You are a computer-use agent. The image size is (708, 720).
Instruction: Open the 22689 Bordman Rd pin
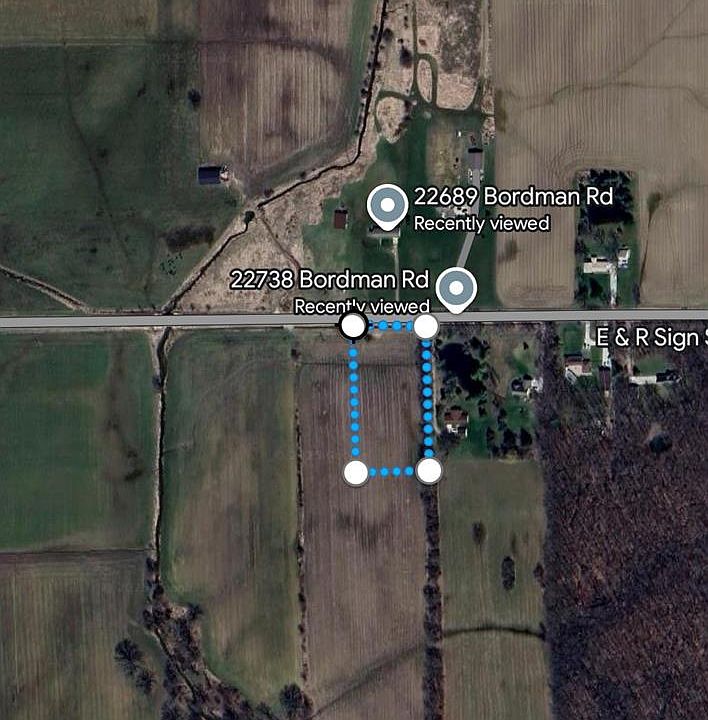[386, 205]
